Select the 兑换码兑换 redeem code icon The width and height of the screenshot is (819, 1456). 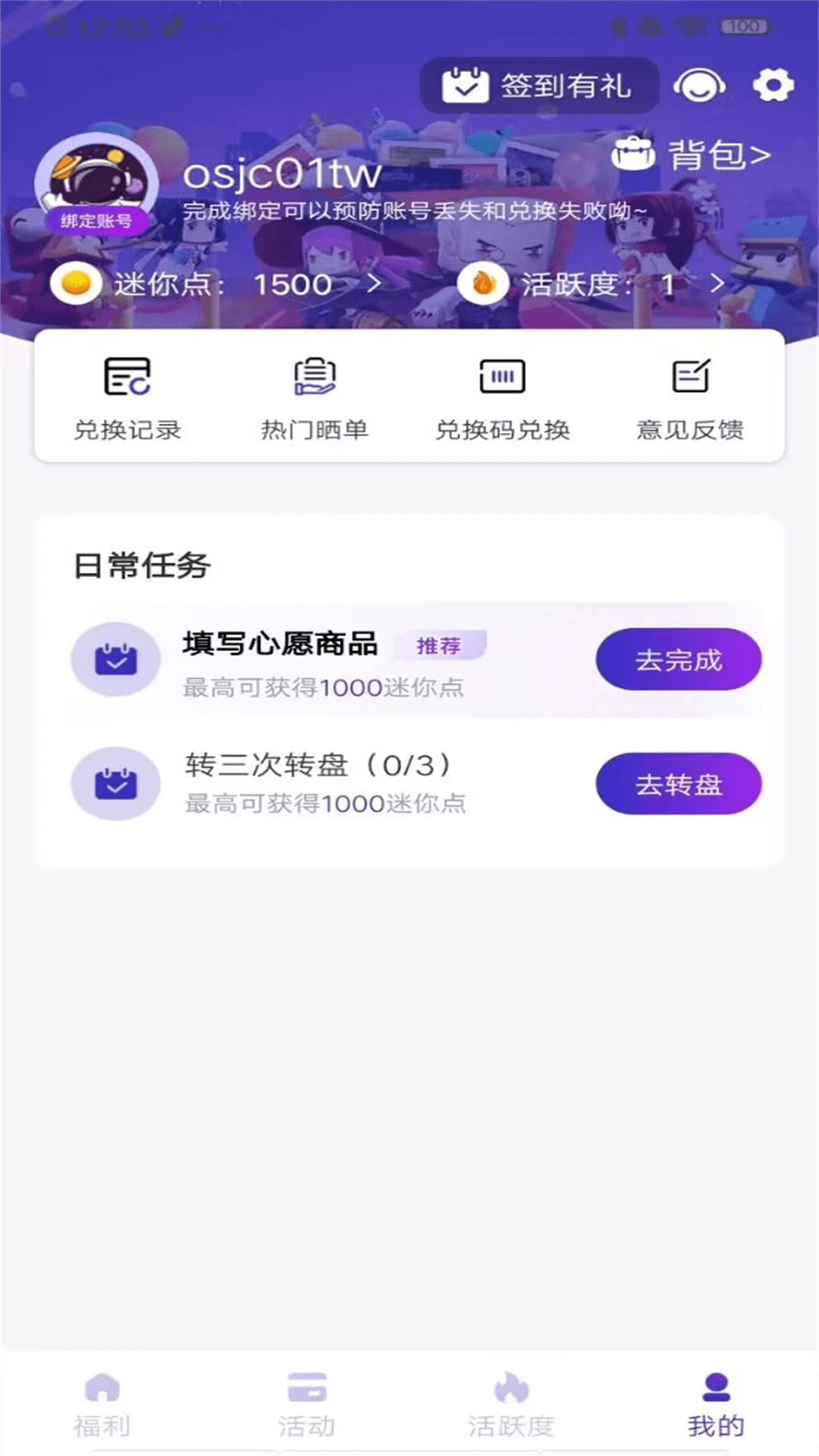point(503,375)
